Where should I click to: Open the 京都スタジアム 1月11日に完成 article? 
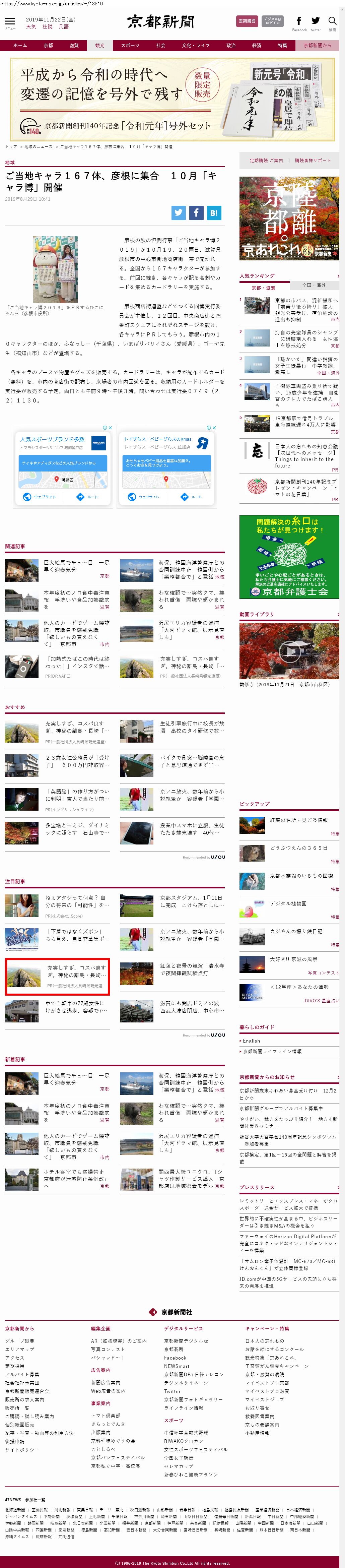tap(191, 901)
